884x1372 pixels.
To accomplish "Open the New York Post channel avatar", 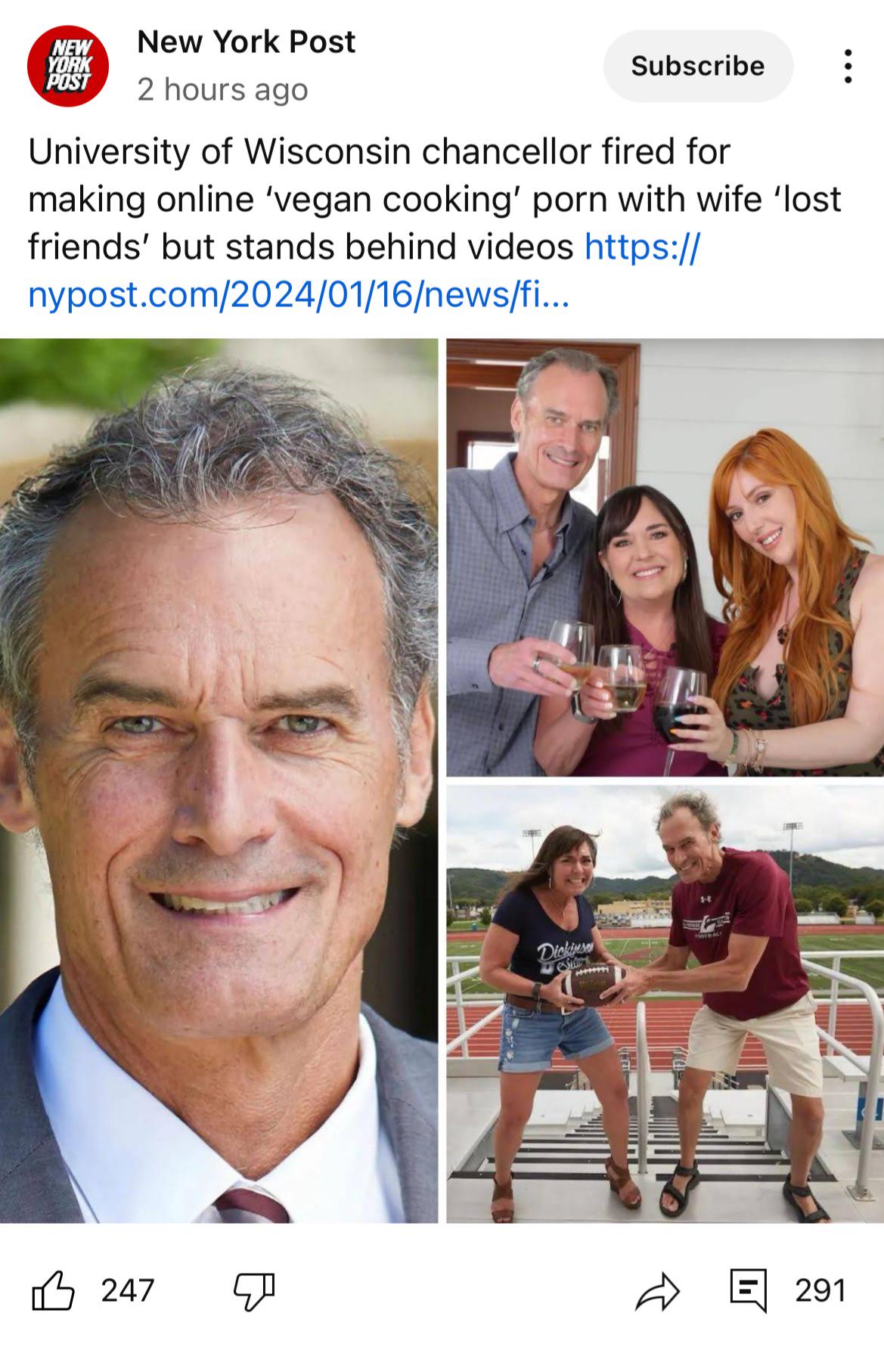I will (68, 67).
